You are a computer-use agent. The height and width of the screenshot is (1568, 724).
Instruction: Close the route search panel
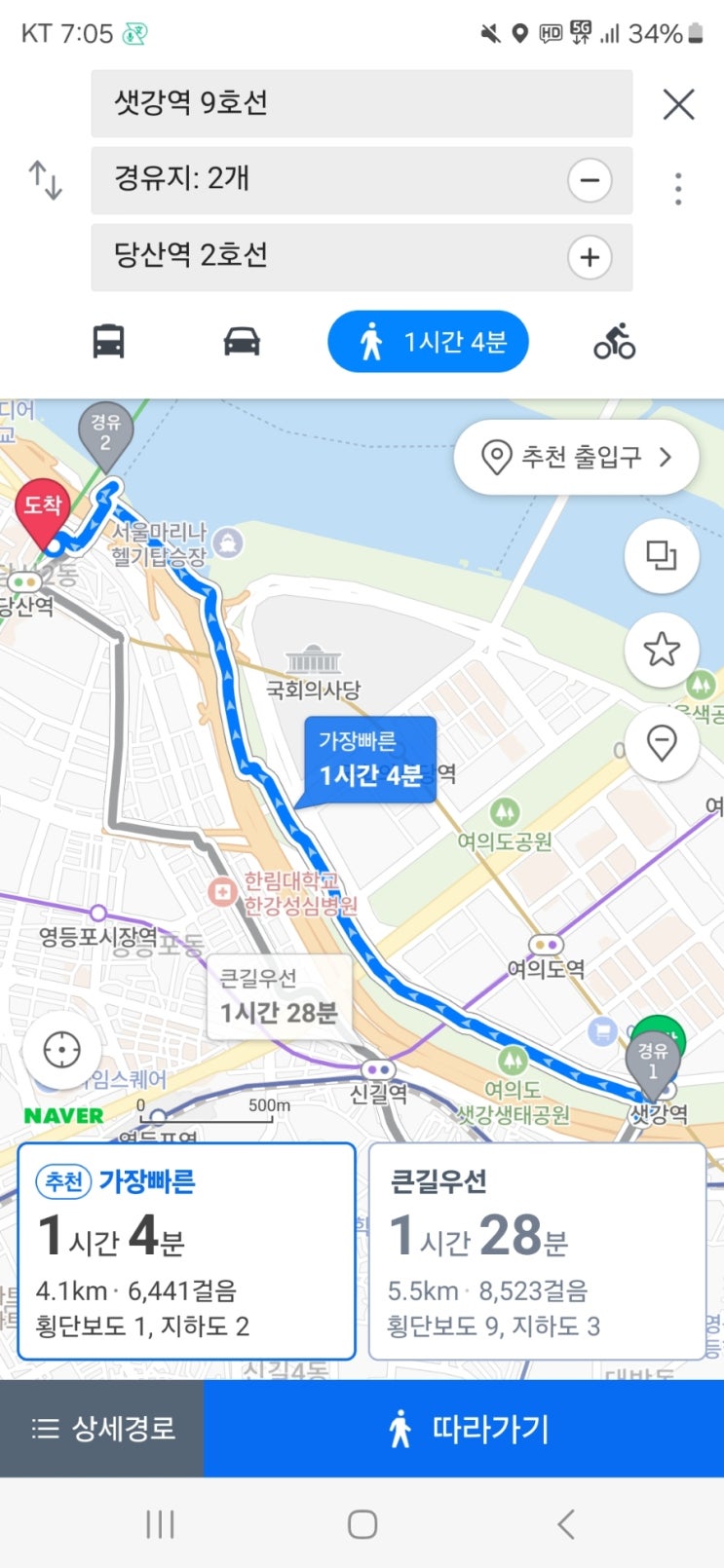tap(678, 104)
